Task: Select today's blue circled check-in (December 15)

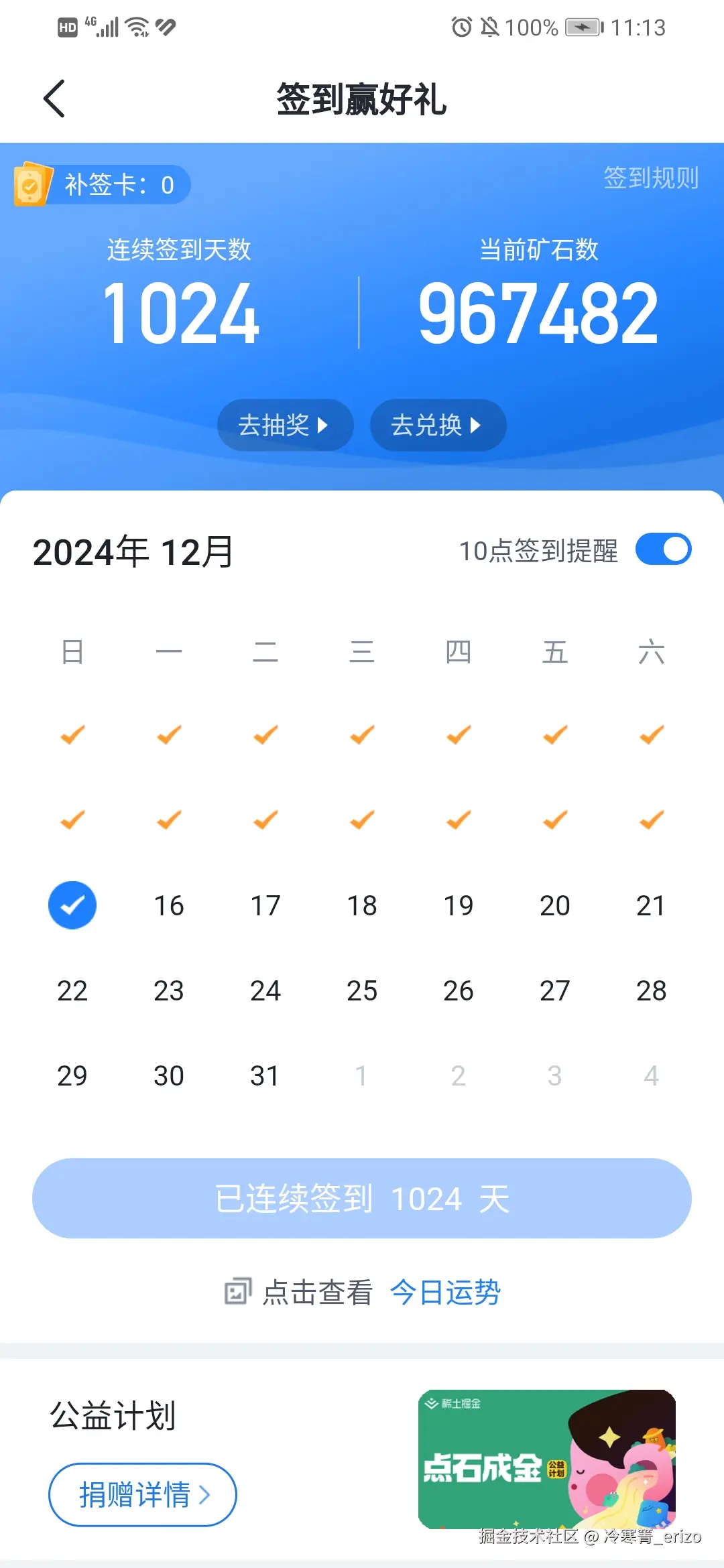Action: pyautogui.click(x=72, y=905)
